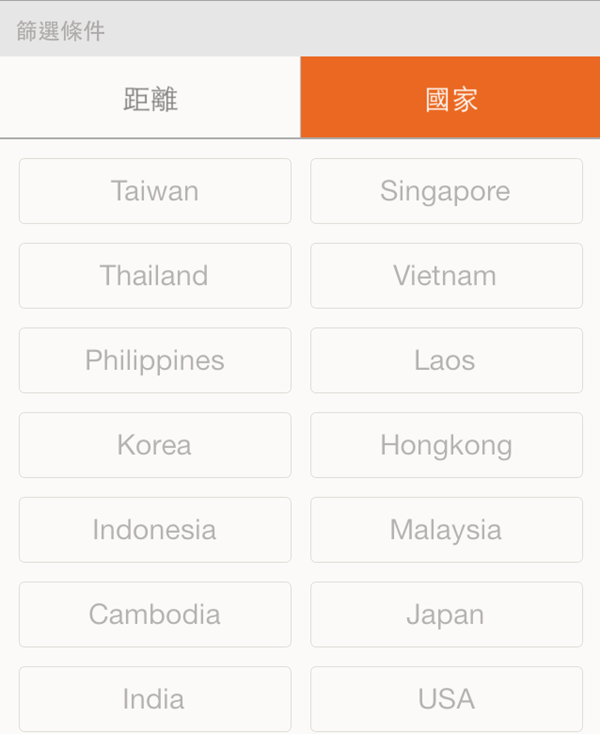The width and height of the screenshot is (600, 734).
Task: Filter by Taiwan
Action: (x=155, y=191)
